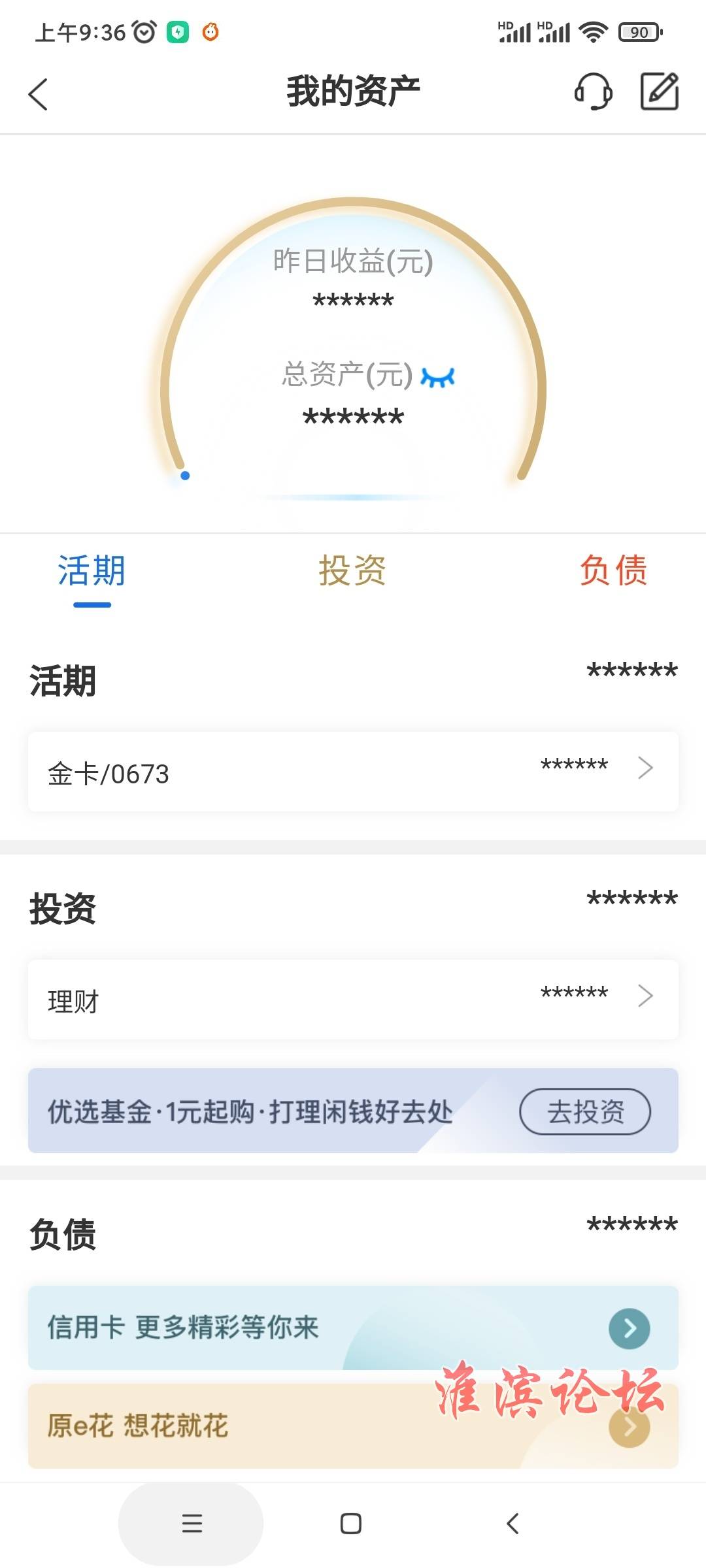Go back from the 我的资产 page
Image resolution: width=706 pixels, height=1568 pixels.
pos(39,94)
